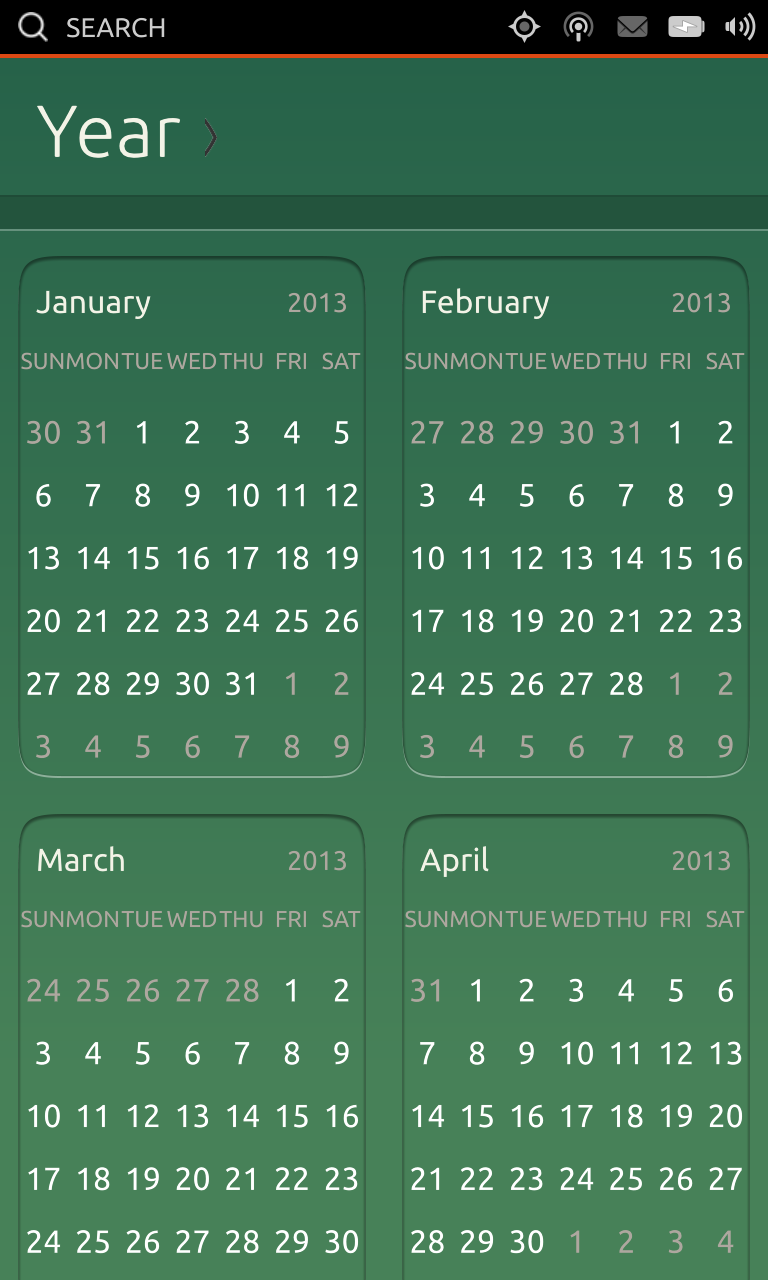Open the February 2013 month card

[576, 517]
